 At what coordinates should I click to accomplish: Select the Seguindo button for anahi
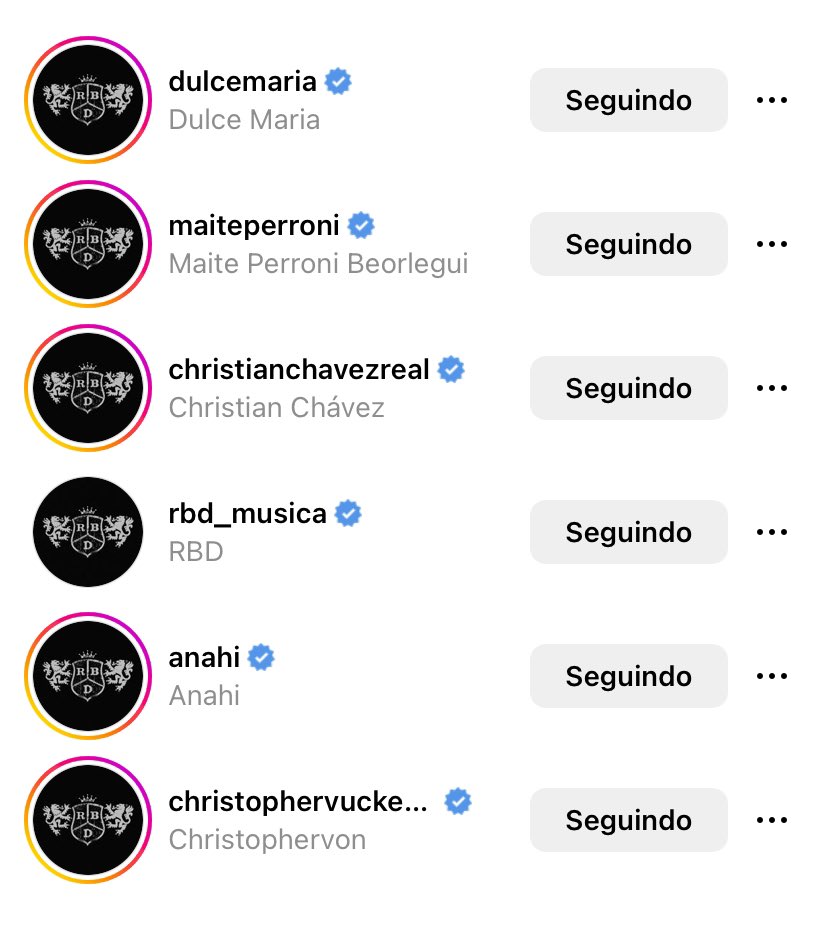(x=628, y=676)
